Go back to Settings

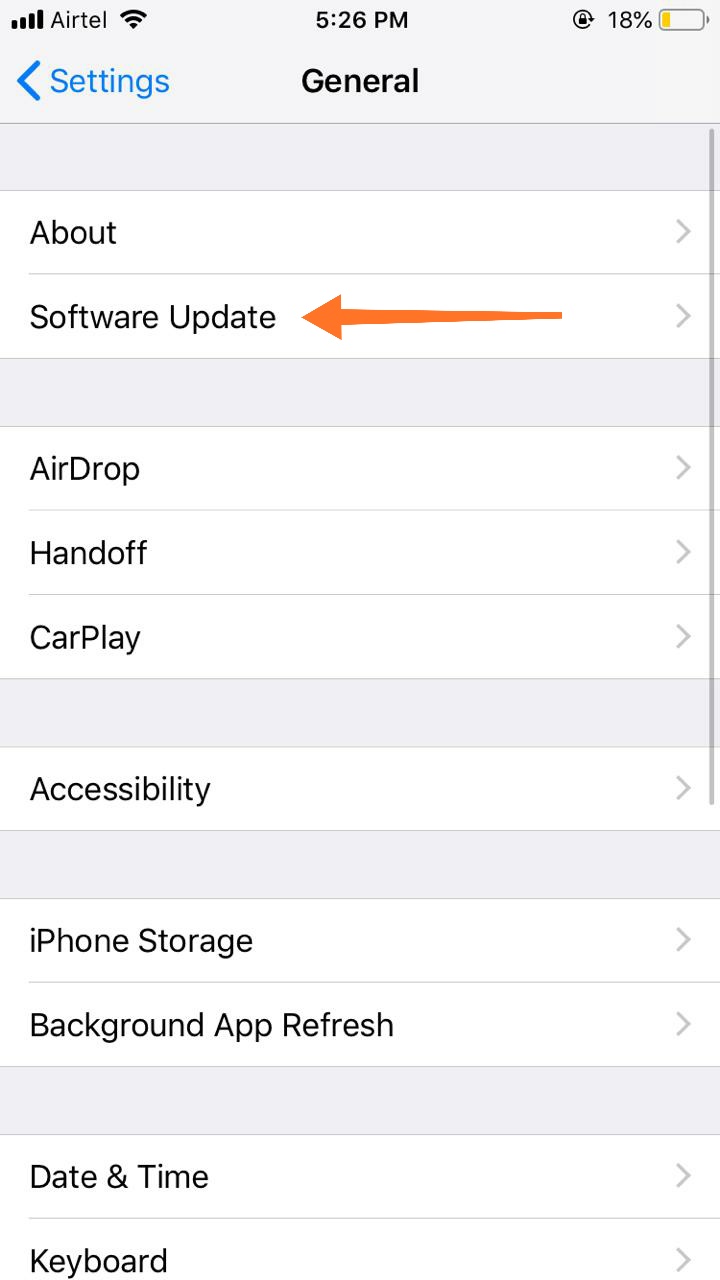tap(94, 81)
